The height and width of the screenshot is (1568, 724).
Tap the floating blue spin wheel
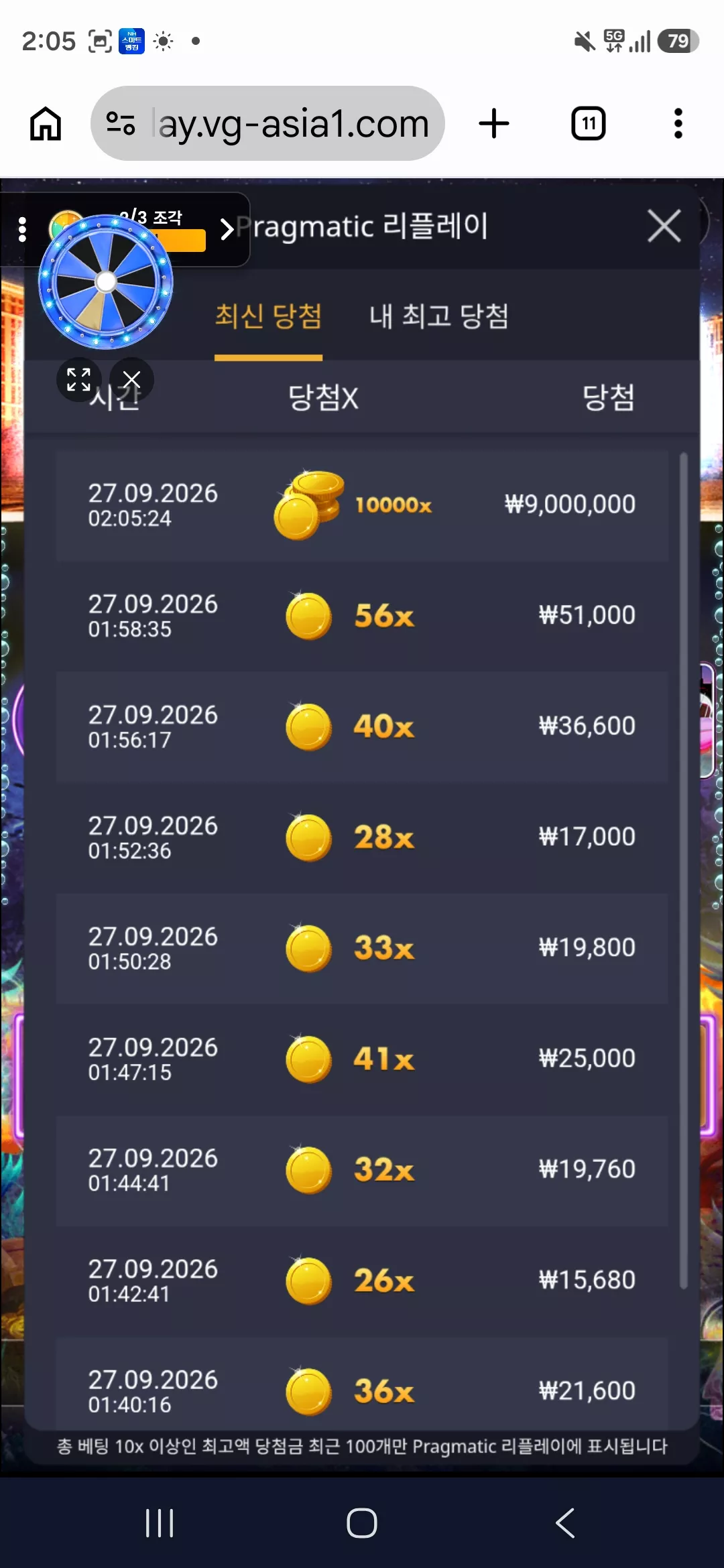(106, 281)
